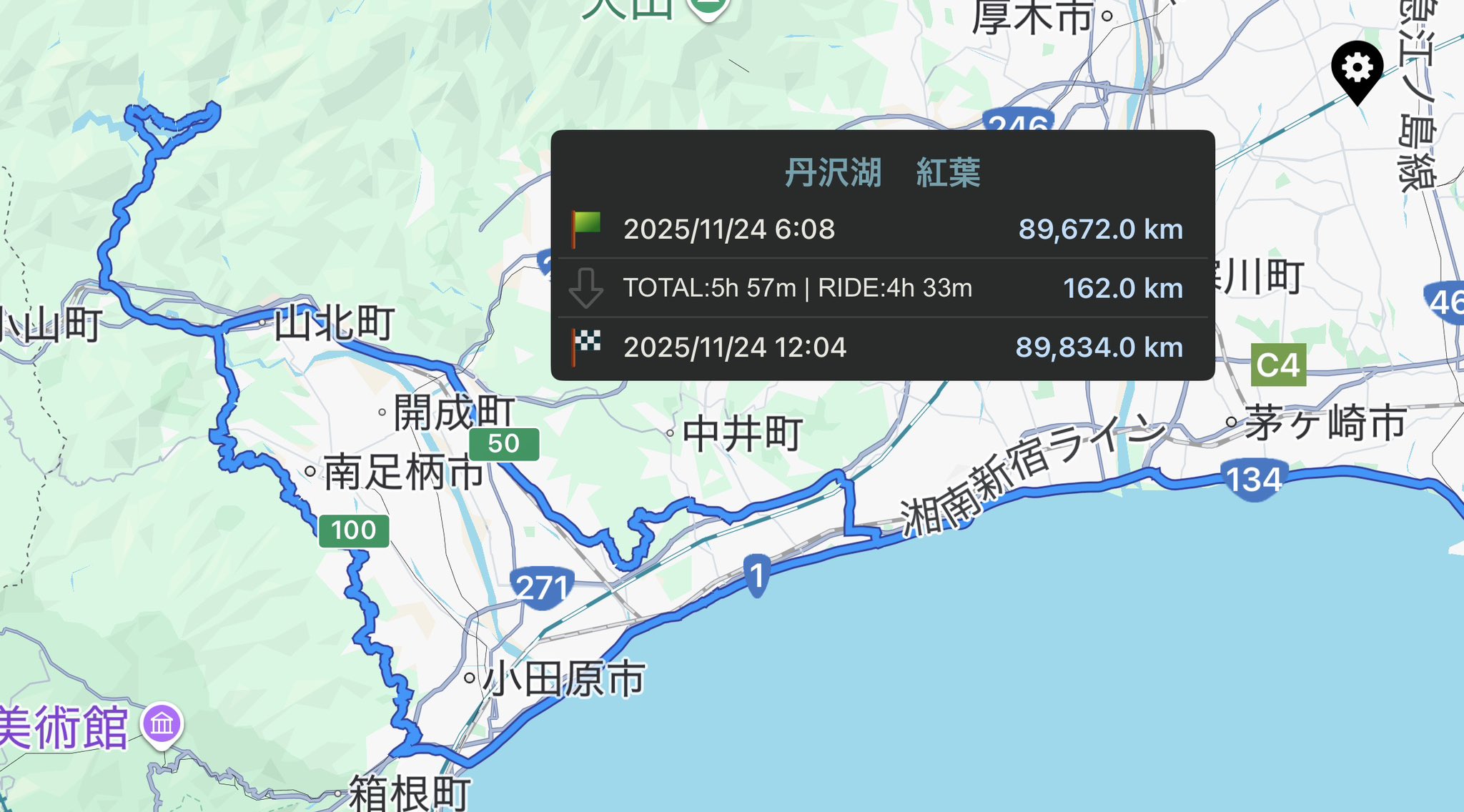Select the 美術館 museum marker on map

(162, 724)
